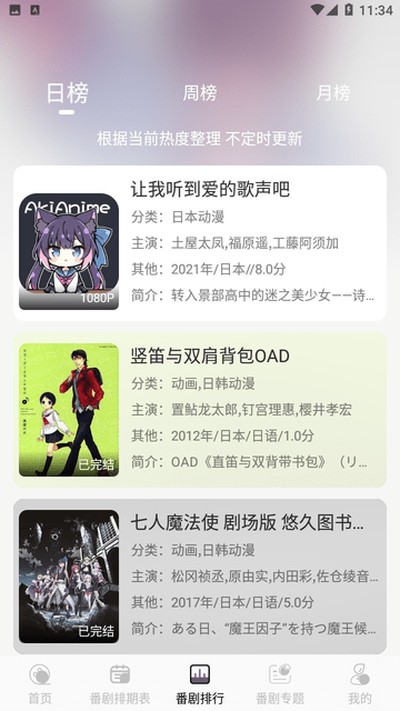
Task: Open the 七人魔法使 剧场版 card
Action: (x=200, y=576)
